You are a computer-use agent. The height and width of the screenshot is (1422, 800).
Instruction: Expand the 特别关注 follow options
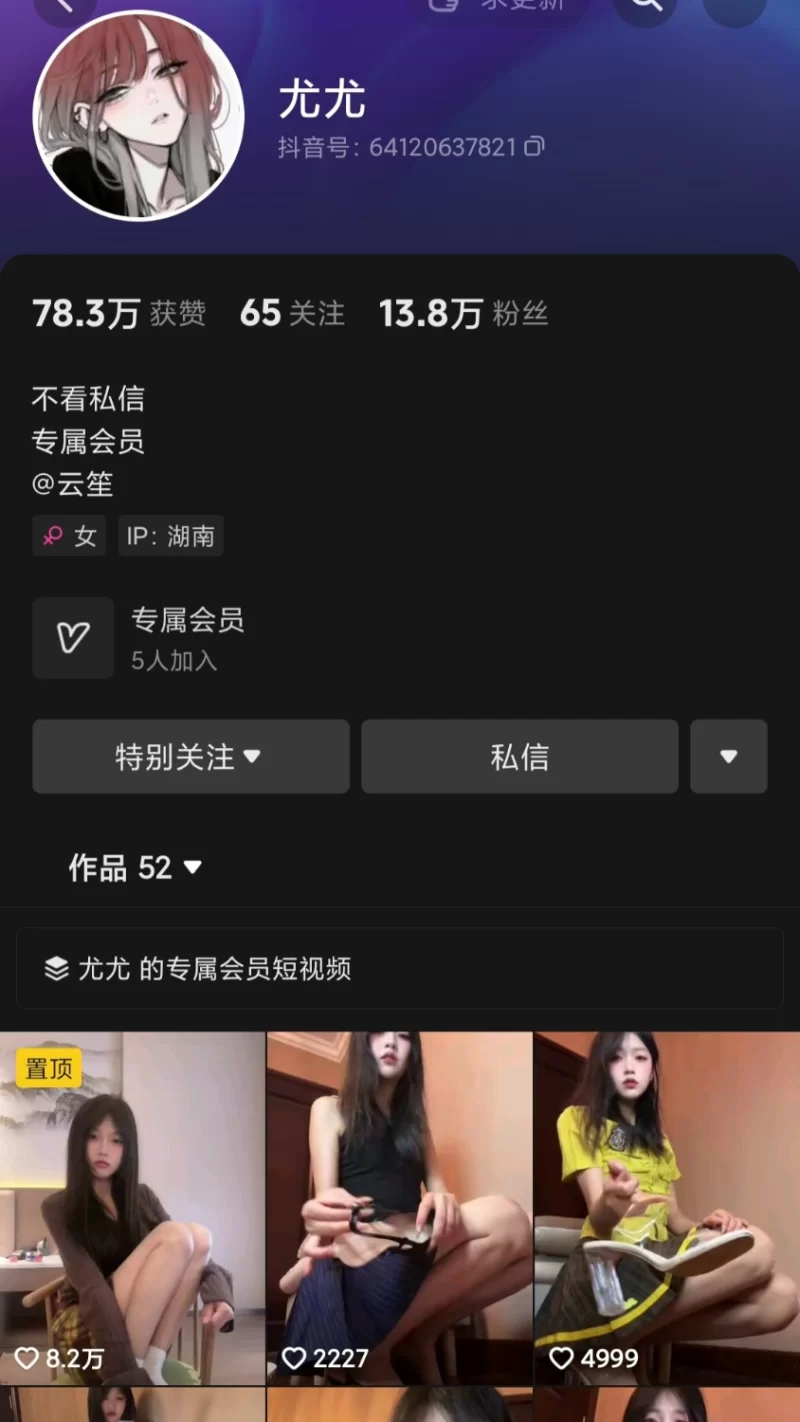tap(190, 757)
